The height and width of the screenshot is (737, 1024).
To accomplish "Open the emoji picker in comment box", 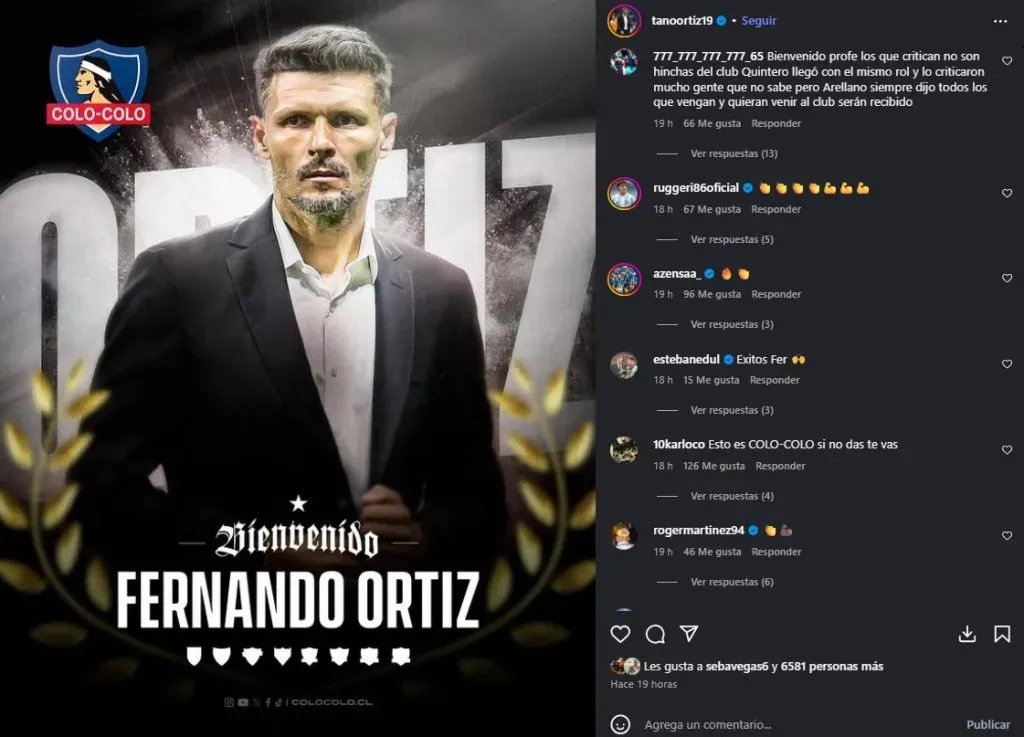I will pos(621,724).
